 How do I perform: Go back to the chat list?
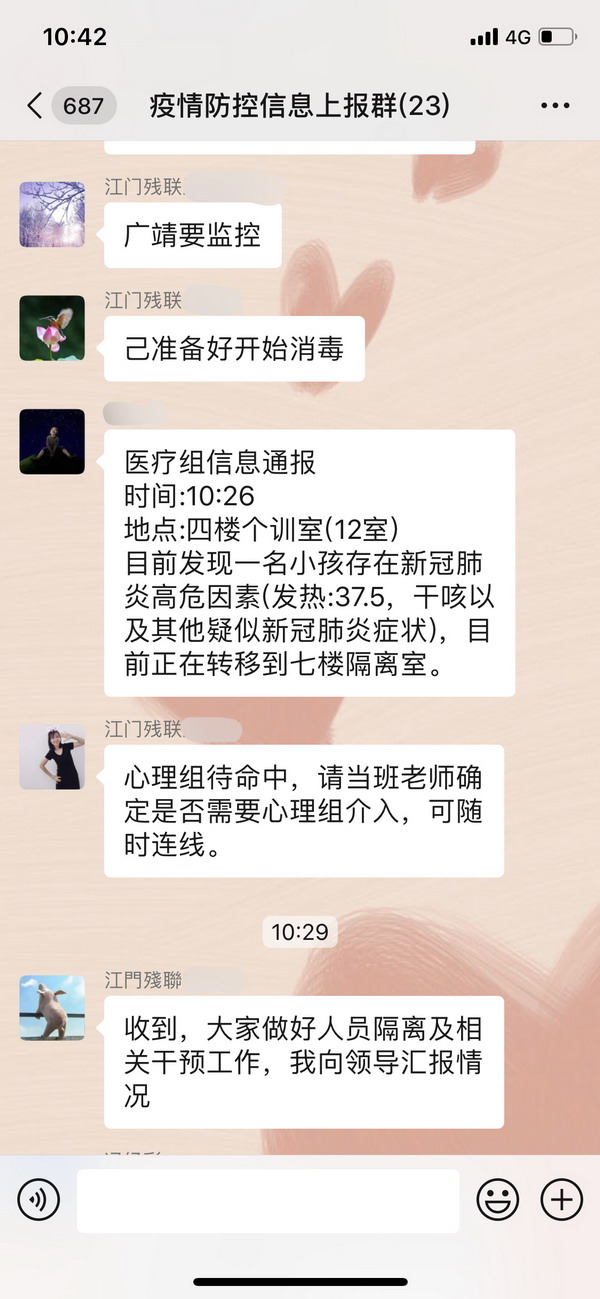point(36,105)
